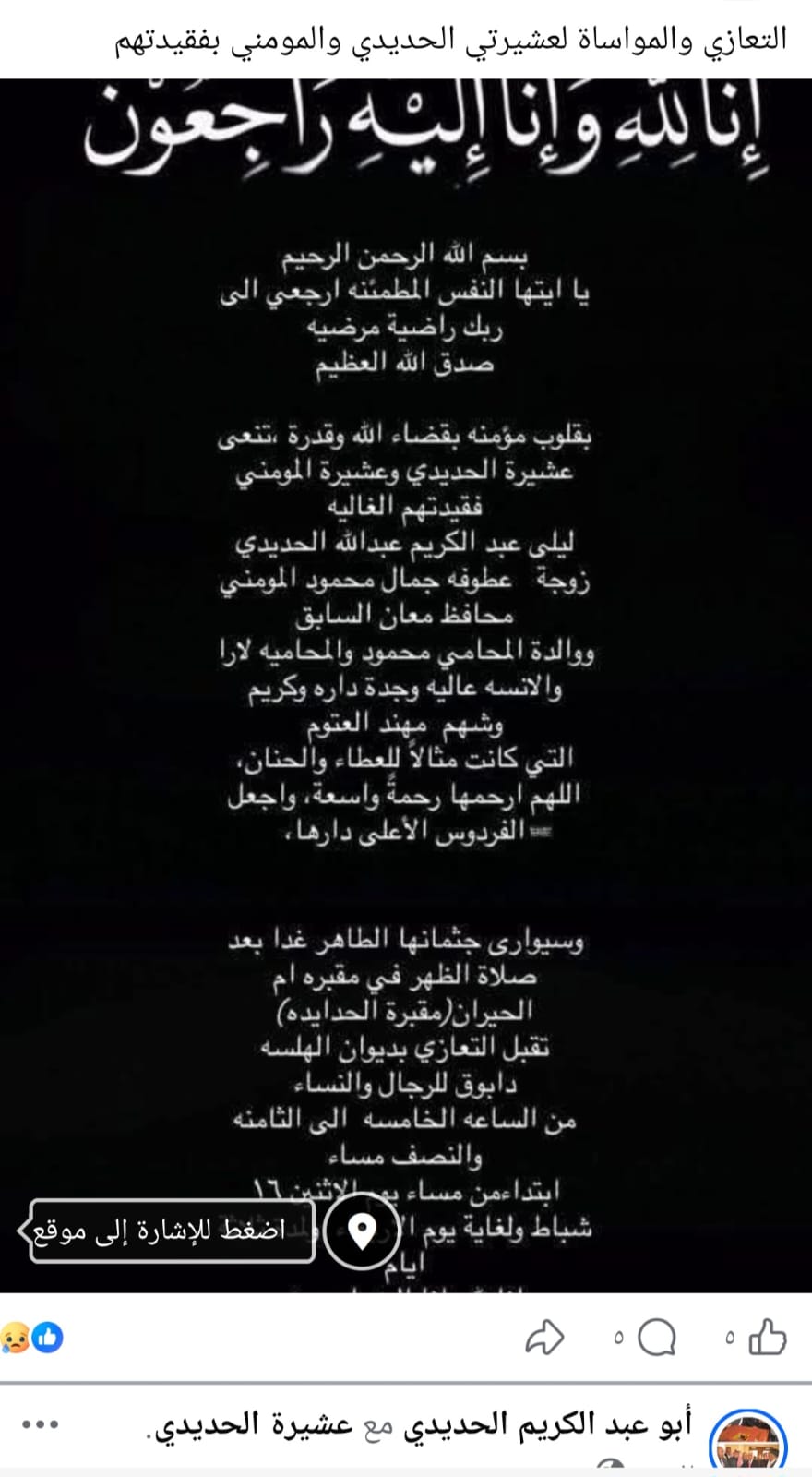View profile picture of أبو عبد الكريم
Viewport: 812px width, 1477px height.
pos(748,1440)
